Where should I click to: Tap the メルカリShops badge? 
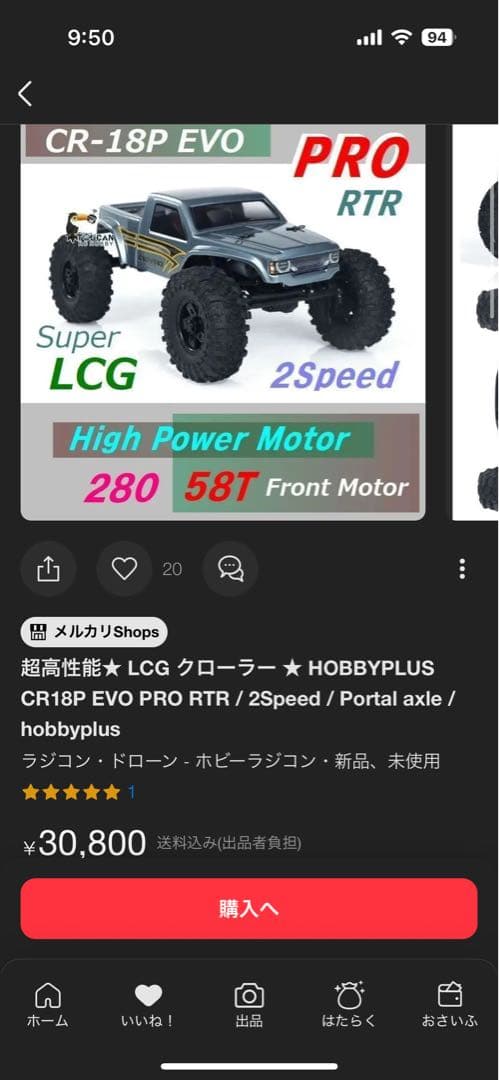click(x=94, y=632)
